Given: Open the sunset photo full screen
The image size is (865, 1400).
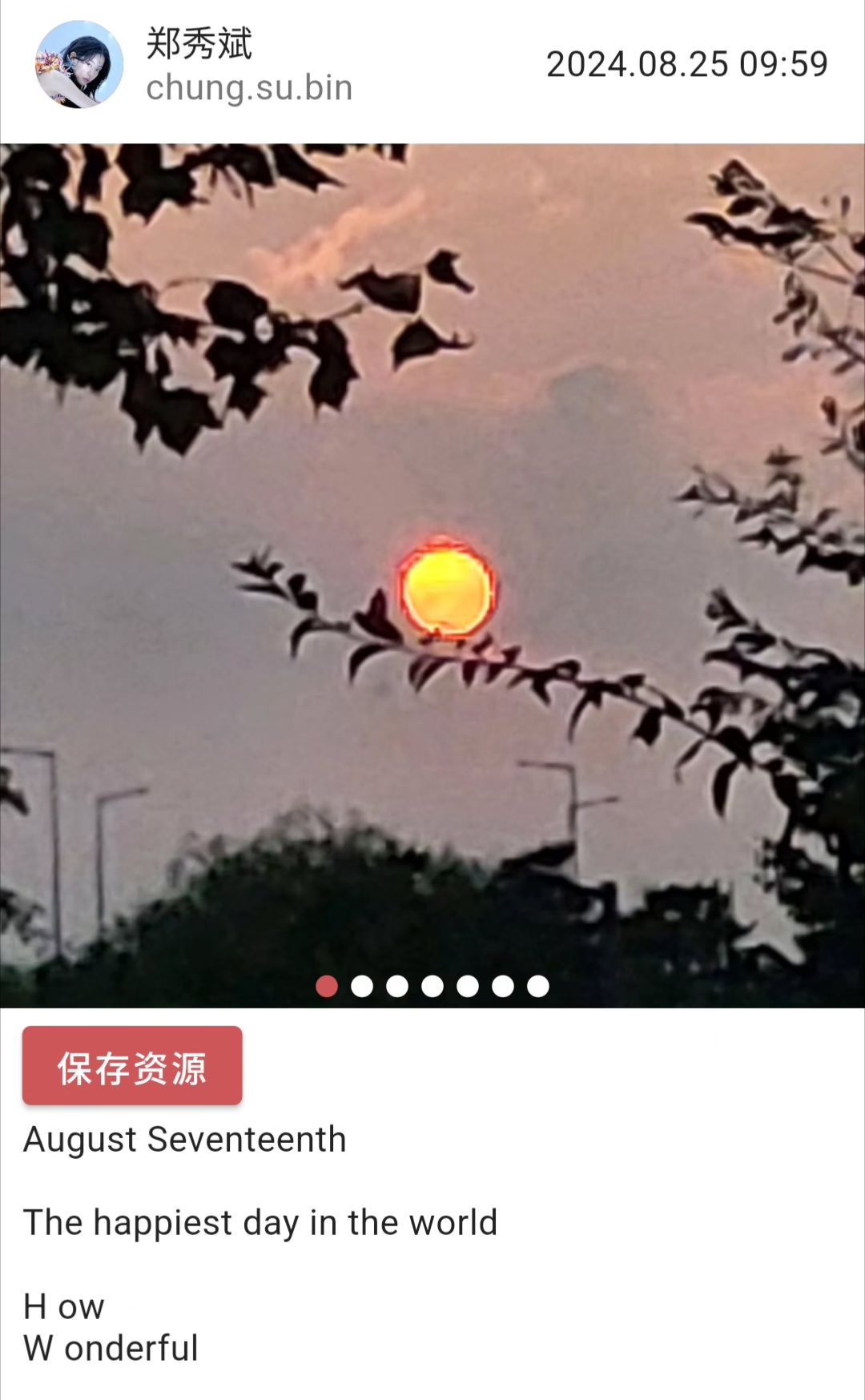Looking at the screenshot, I should click(x=432, y=575).
